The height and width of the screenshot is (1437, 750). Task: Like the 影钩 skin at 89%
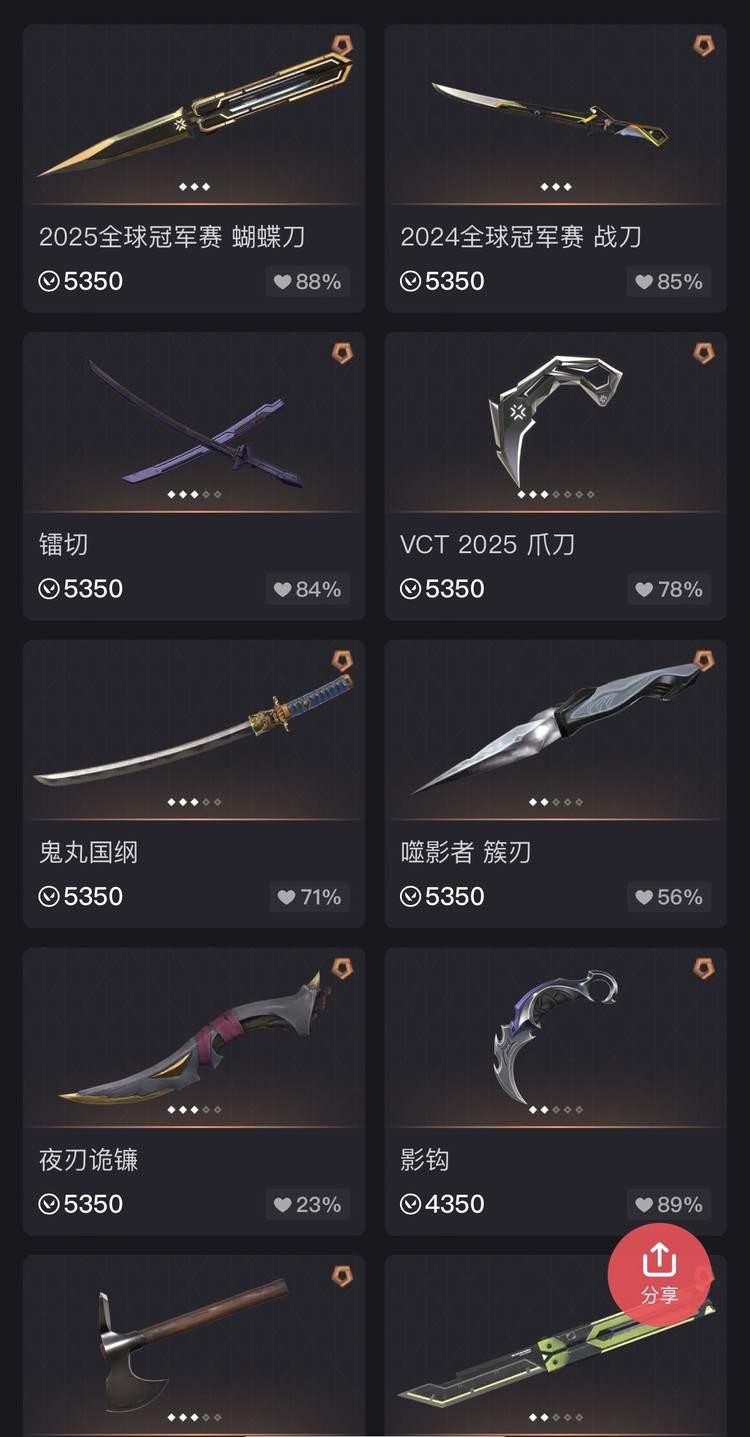coord(669,1205)
